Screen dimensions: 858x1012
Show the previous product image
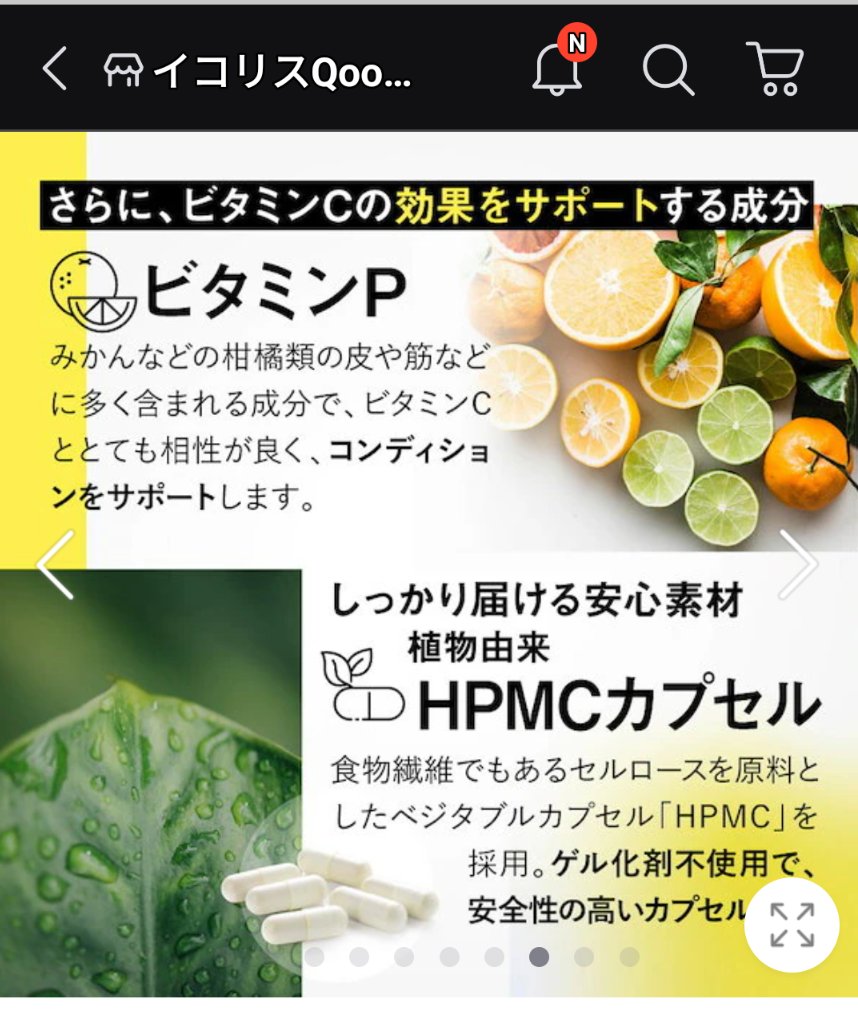point(56,565)
